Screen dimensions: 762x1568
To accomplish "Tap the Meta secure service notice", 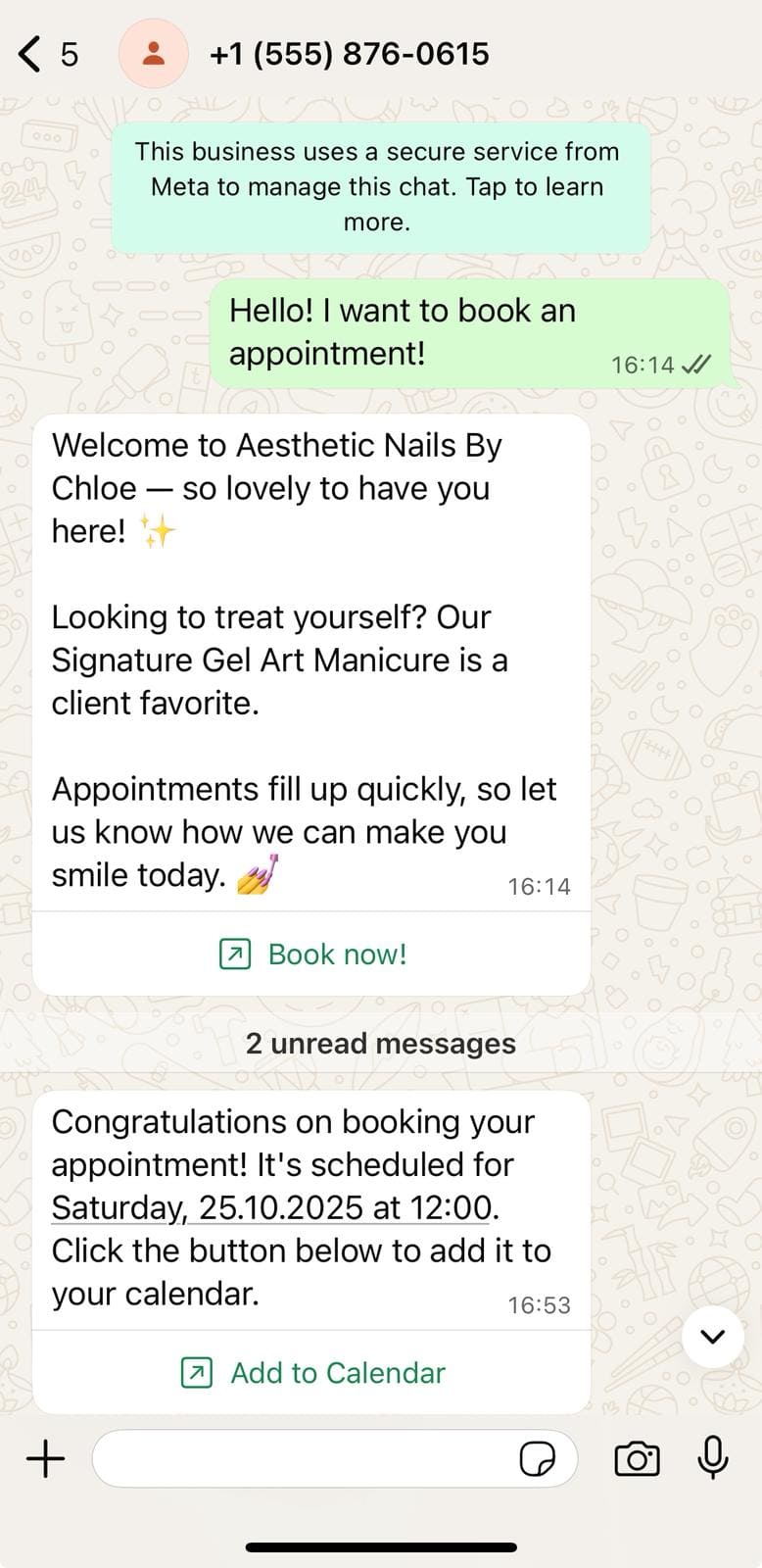I will (x=380, y=187).
